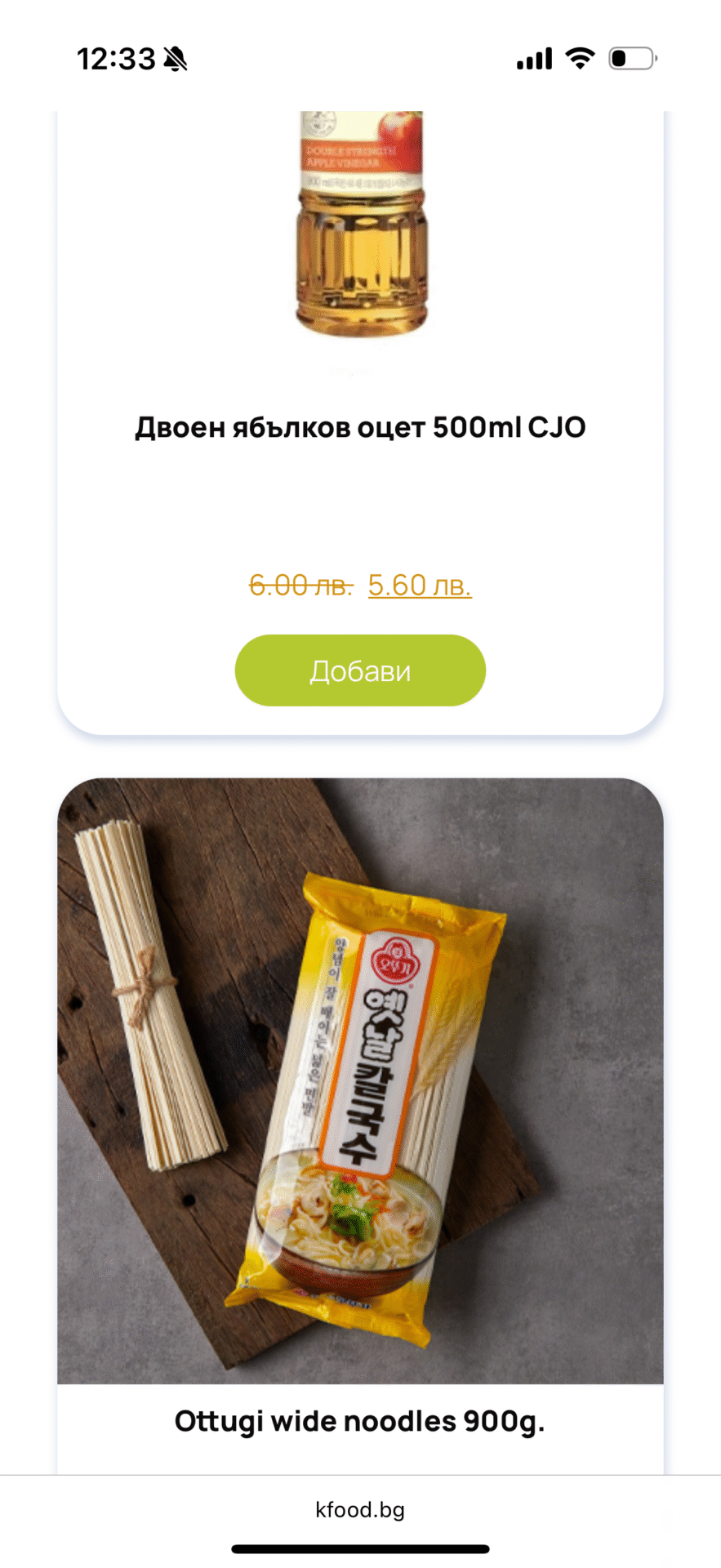Viewport: 721px width, 1568px height.
Task: Add the apple vinegar to cart via Добави
Action: [x=360, y=670]
